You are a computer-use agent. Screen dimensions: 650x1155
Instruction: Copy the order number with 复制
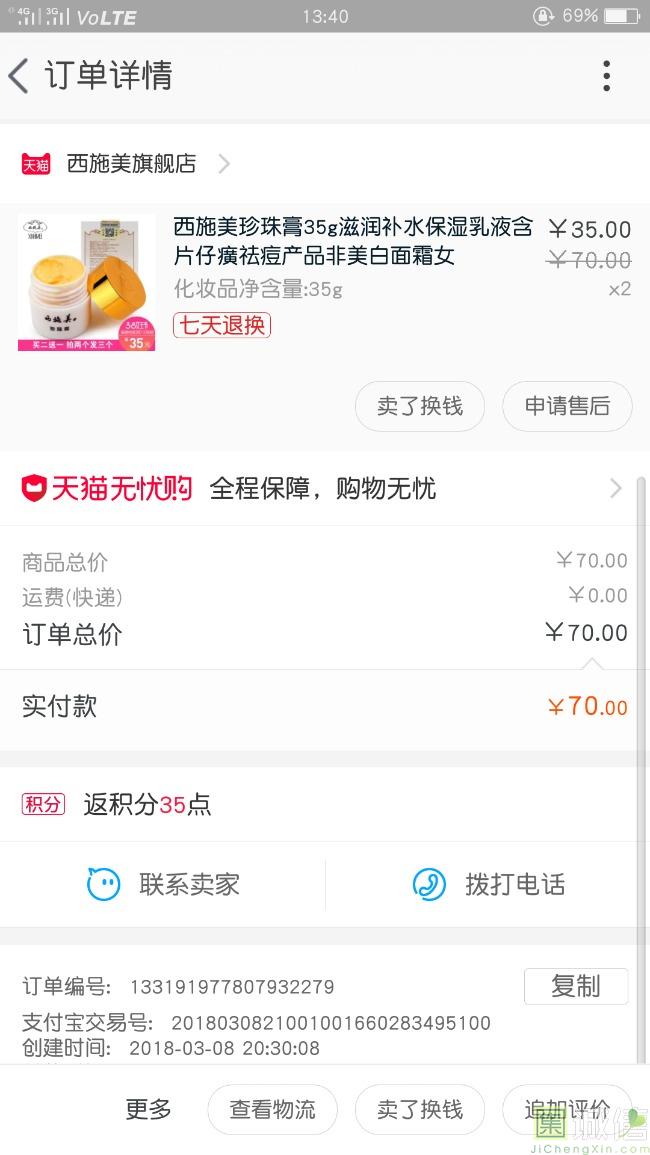coord(575,986)
